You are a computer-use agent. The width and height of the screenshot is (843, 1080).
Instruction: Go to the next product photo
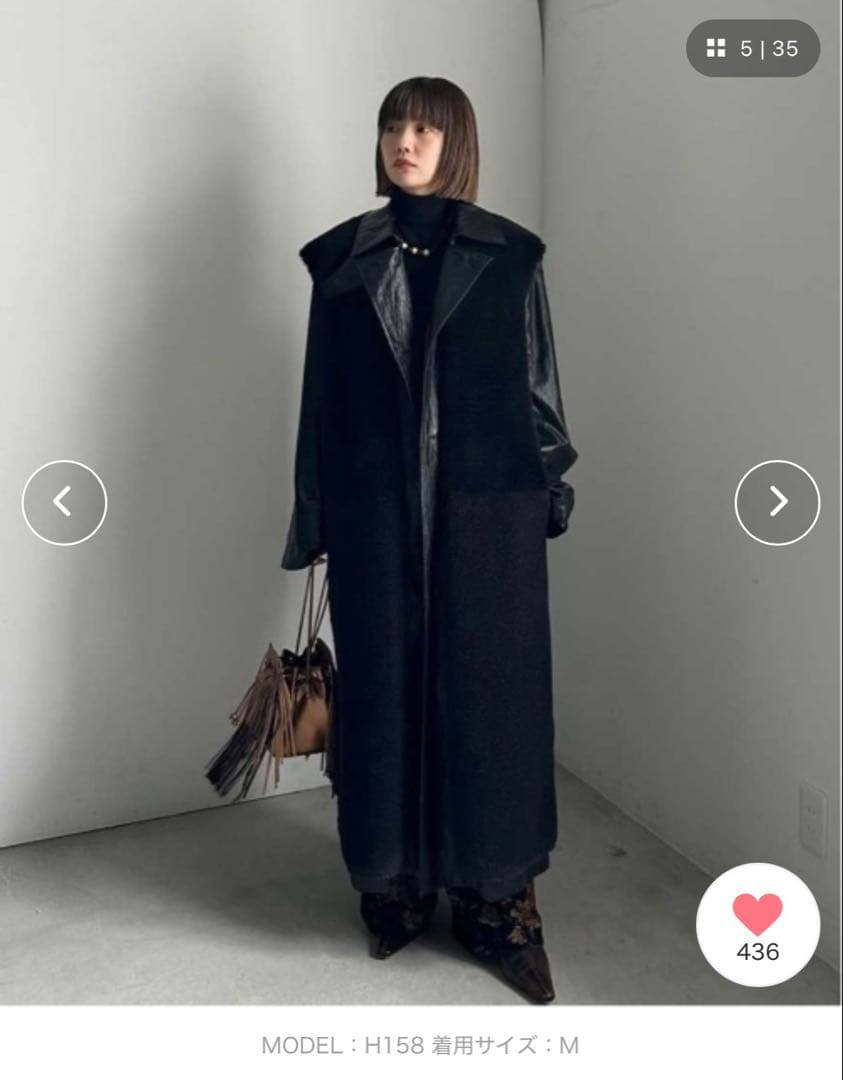point(777,502)
